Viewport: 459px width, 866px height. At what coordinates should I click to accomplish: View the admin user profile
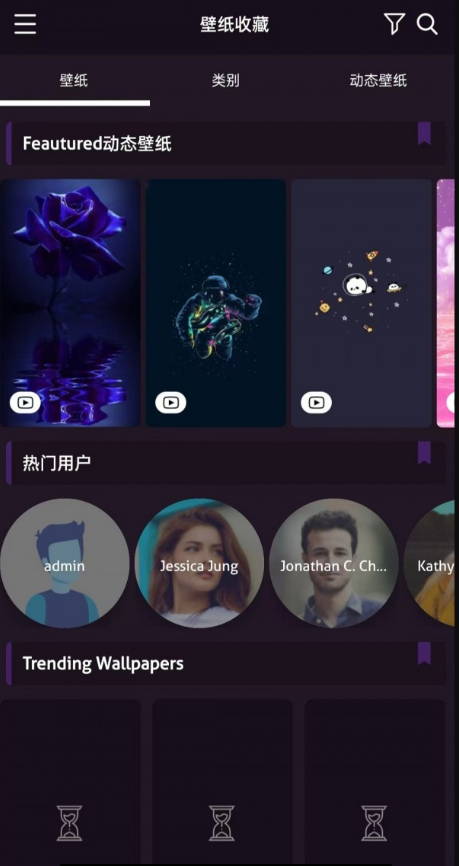tap(65, 563)
